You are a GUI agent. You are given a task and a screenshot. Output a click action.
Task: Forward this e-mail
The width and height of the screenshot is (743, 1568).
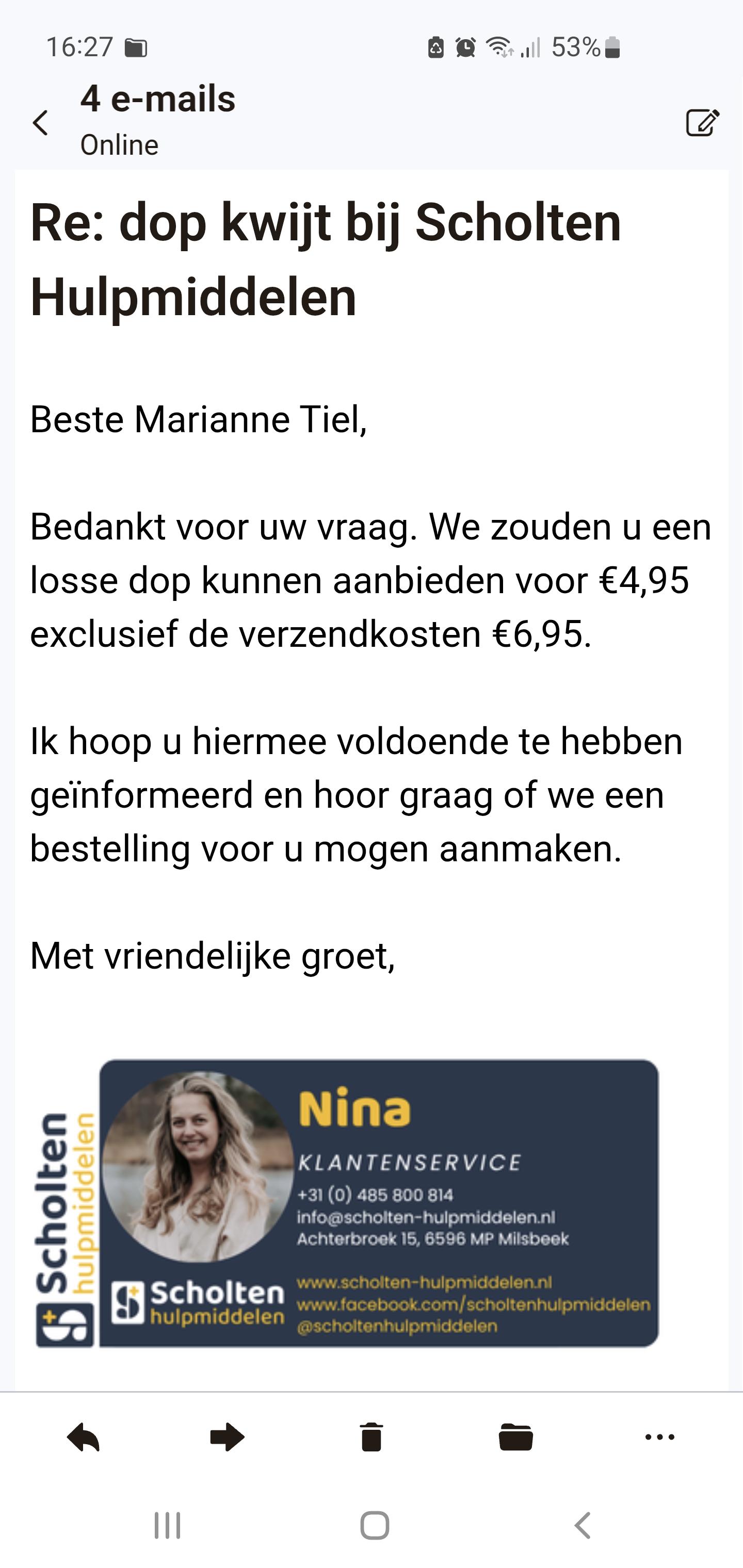[x=227, y=1438]
